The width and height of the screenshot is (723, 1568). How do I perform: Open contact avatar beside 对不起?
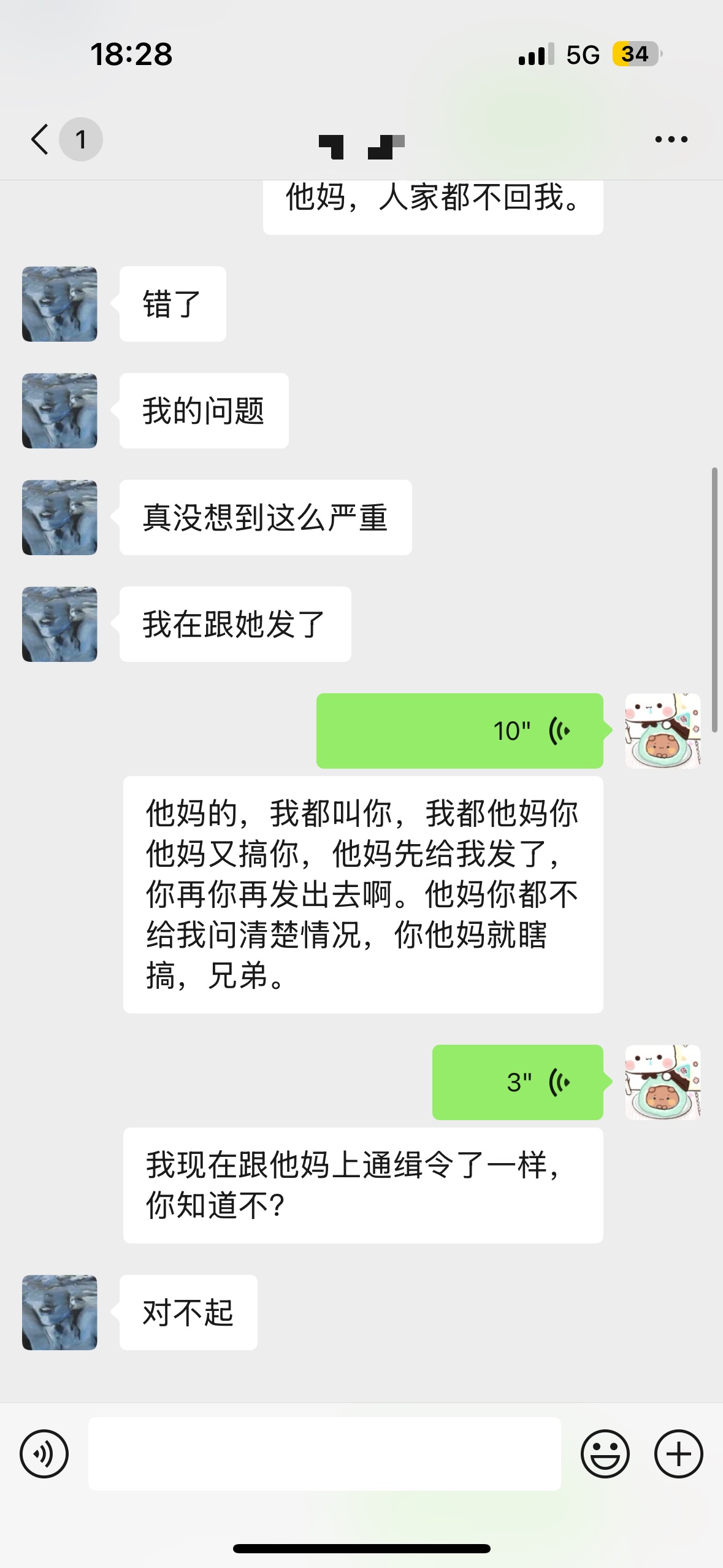[x=59, y=1312]
